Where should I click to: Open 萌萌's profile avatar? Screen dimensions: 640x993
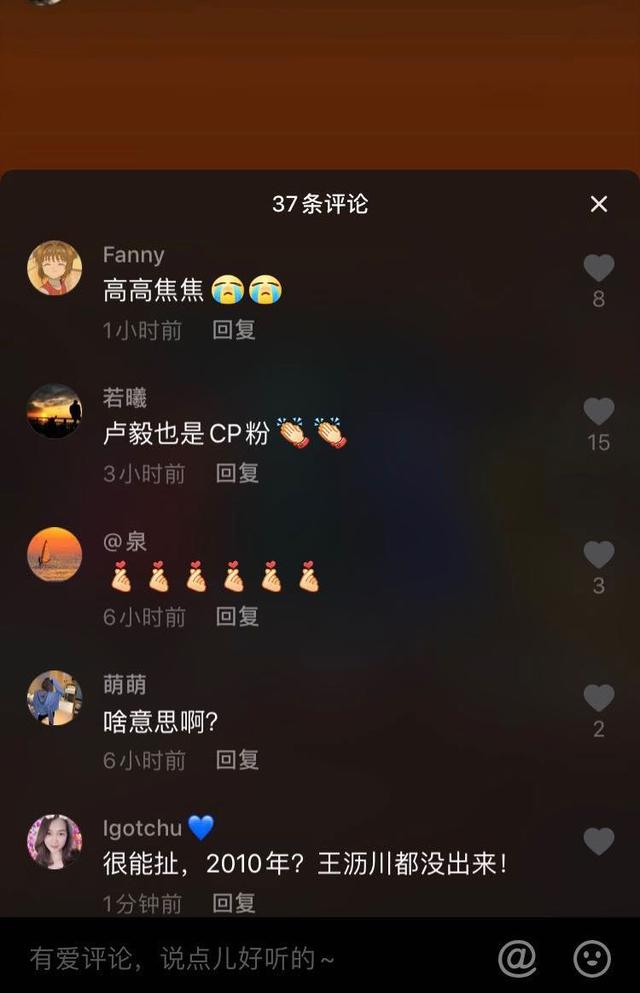[54, 698]
